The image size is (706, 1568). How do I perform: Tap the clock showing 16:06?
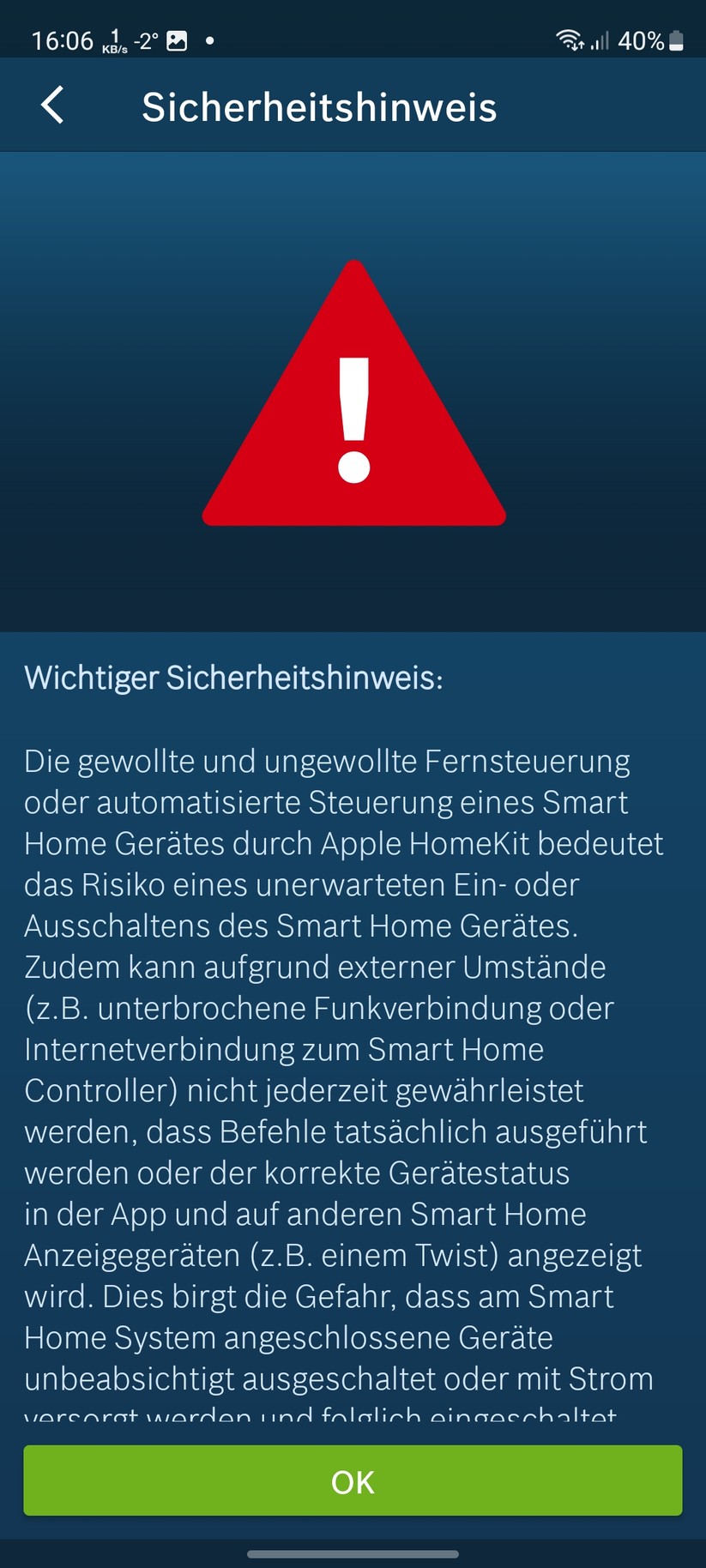click(x=63, y=39)
